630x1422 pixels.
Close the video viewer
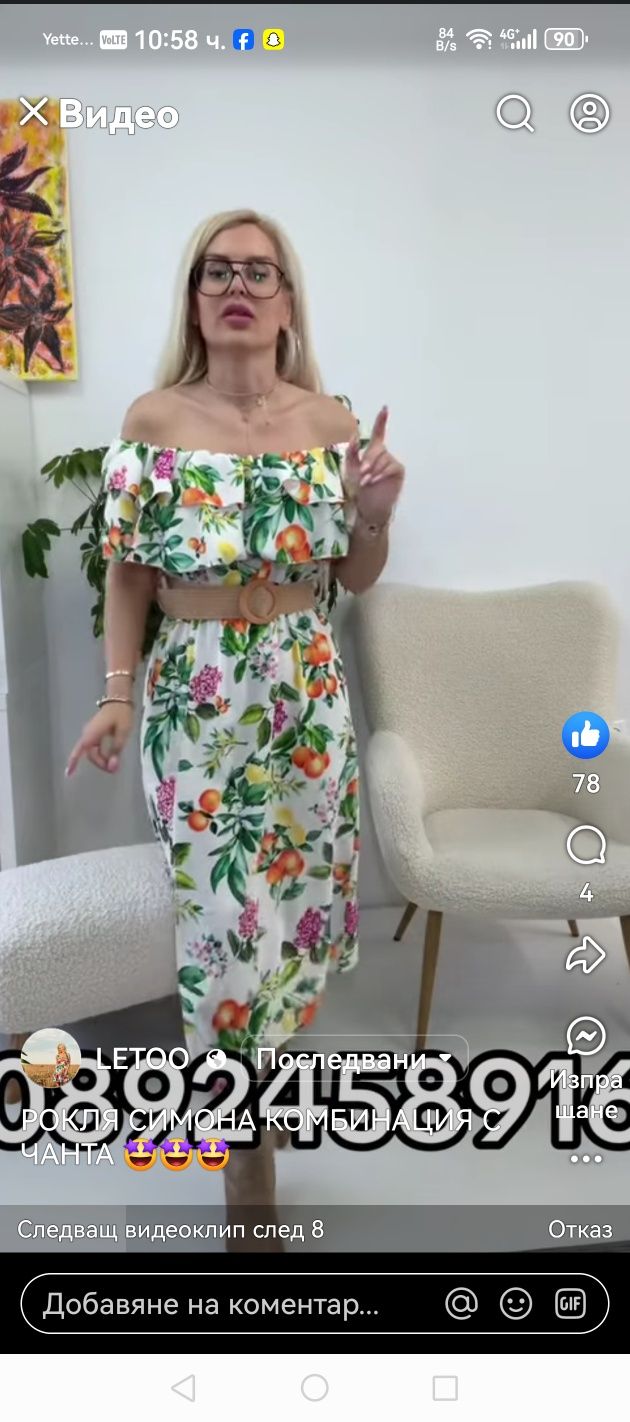[x=33, y=112]
